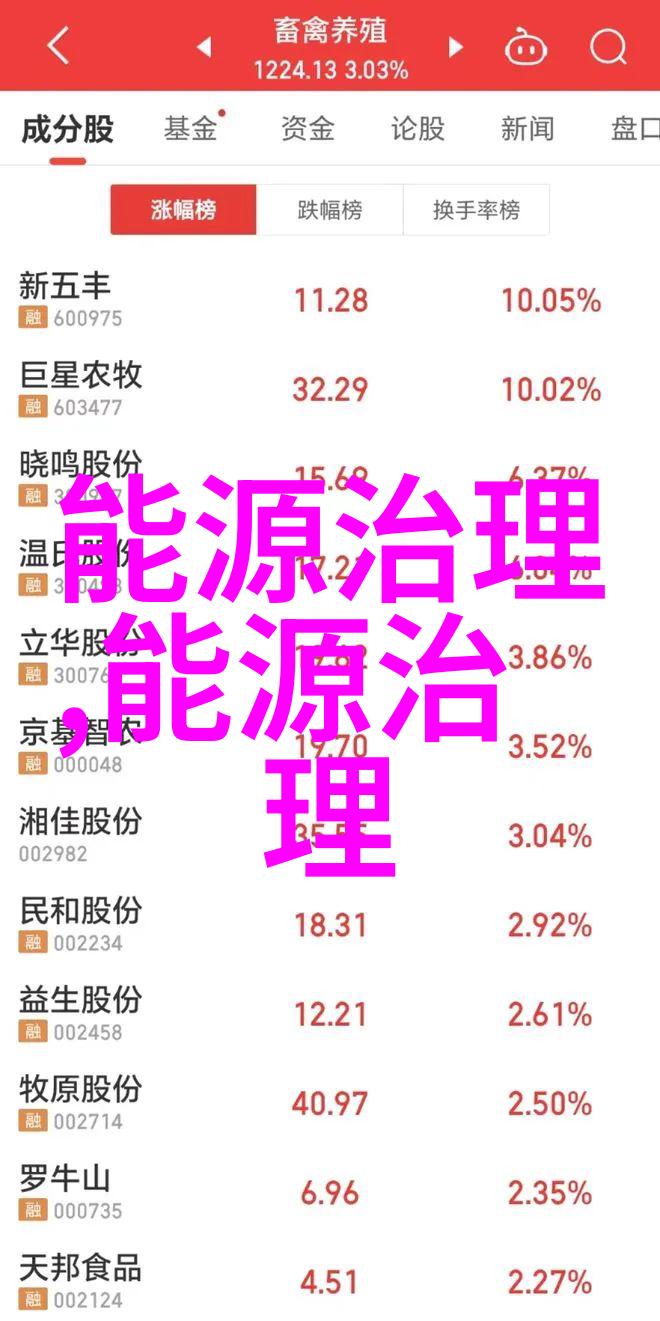This screenshot has height=1321, width=660.
Task: Select the 涨幅榜 ranking
Action: 183,210
